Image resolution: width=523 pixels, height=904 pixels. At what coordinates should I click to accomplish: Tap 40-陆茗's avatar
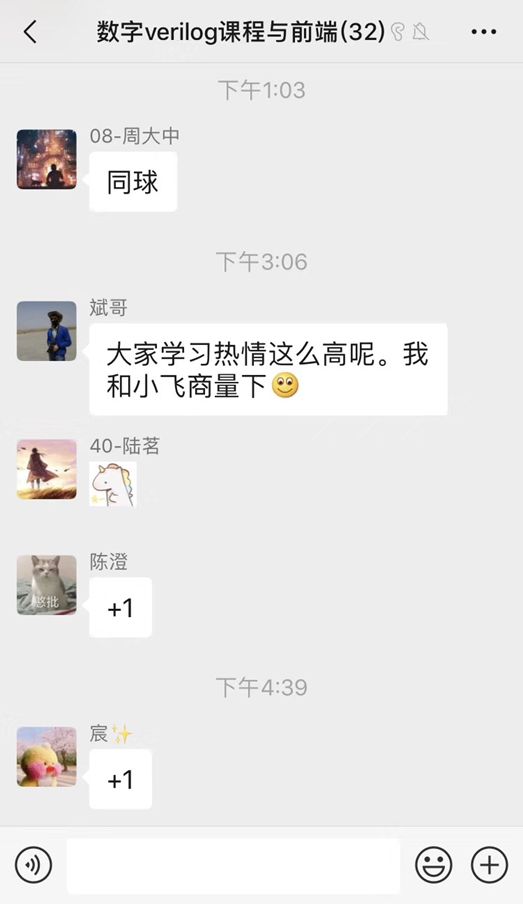point(47,469)
